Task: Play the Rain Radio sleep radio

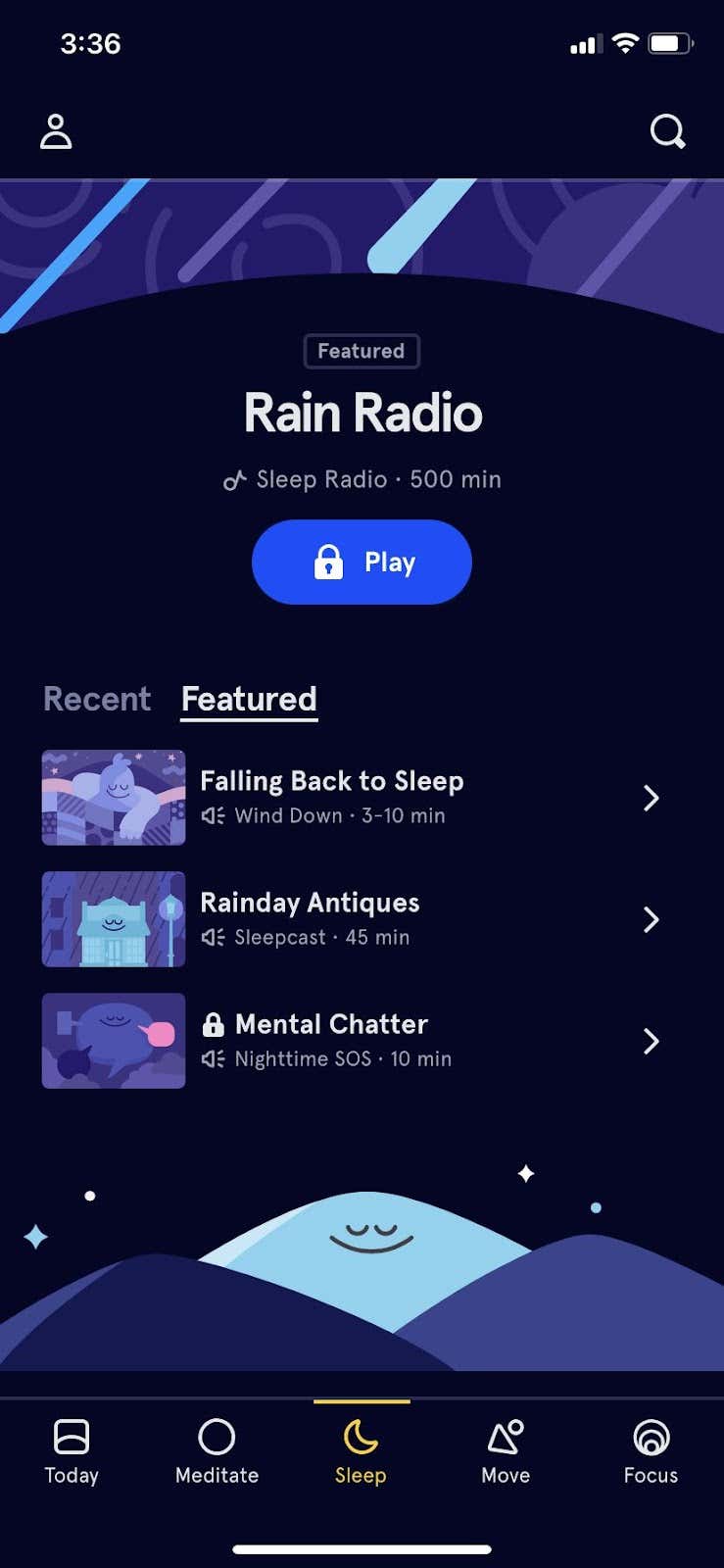Action: point(362,563)
